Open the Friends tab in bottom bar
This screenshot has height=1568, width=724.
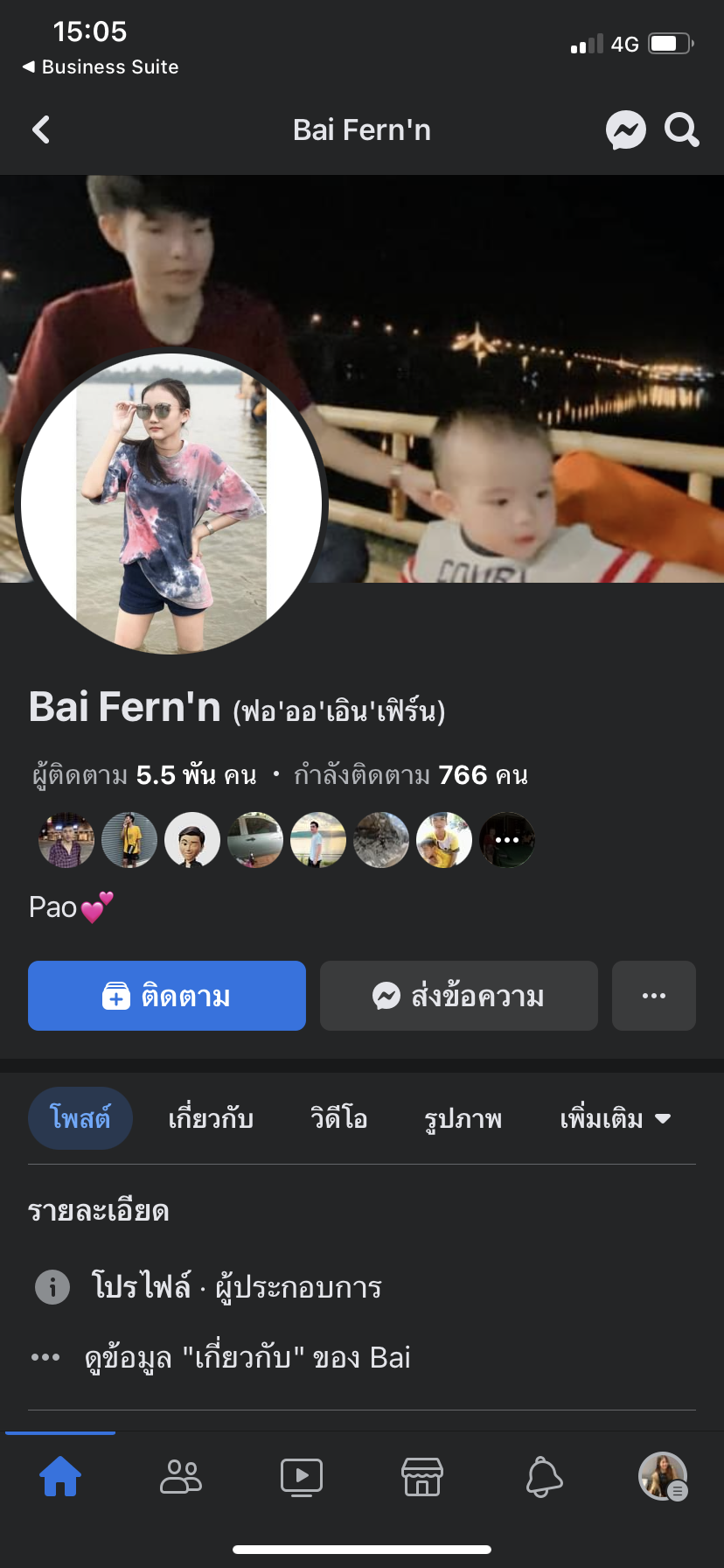(x=181, y=1477)
